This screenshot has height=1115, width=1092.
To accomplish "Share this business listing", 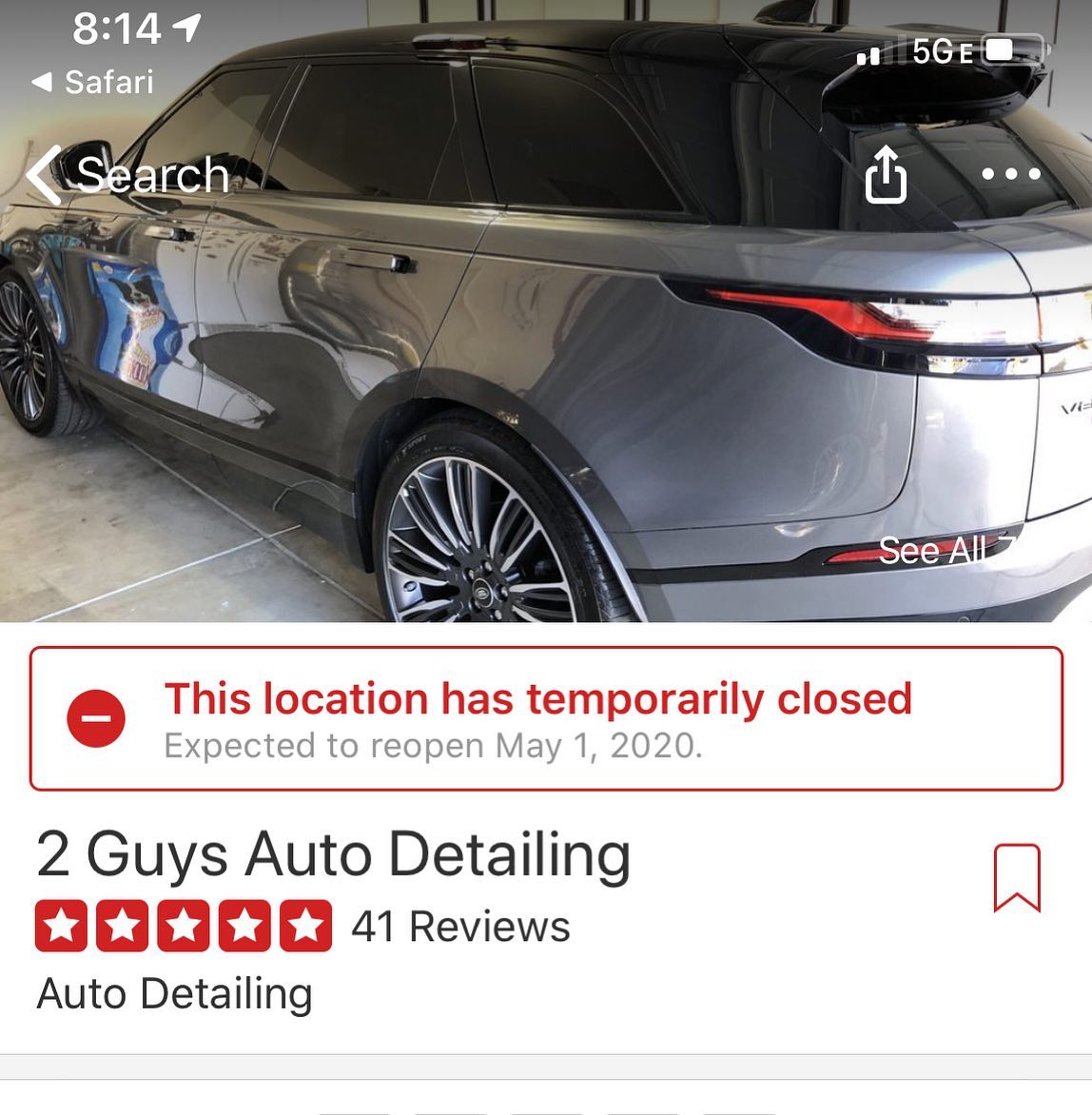I will tap(885, 175).
